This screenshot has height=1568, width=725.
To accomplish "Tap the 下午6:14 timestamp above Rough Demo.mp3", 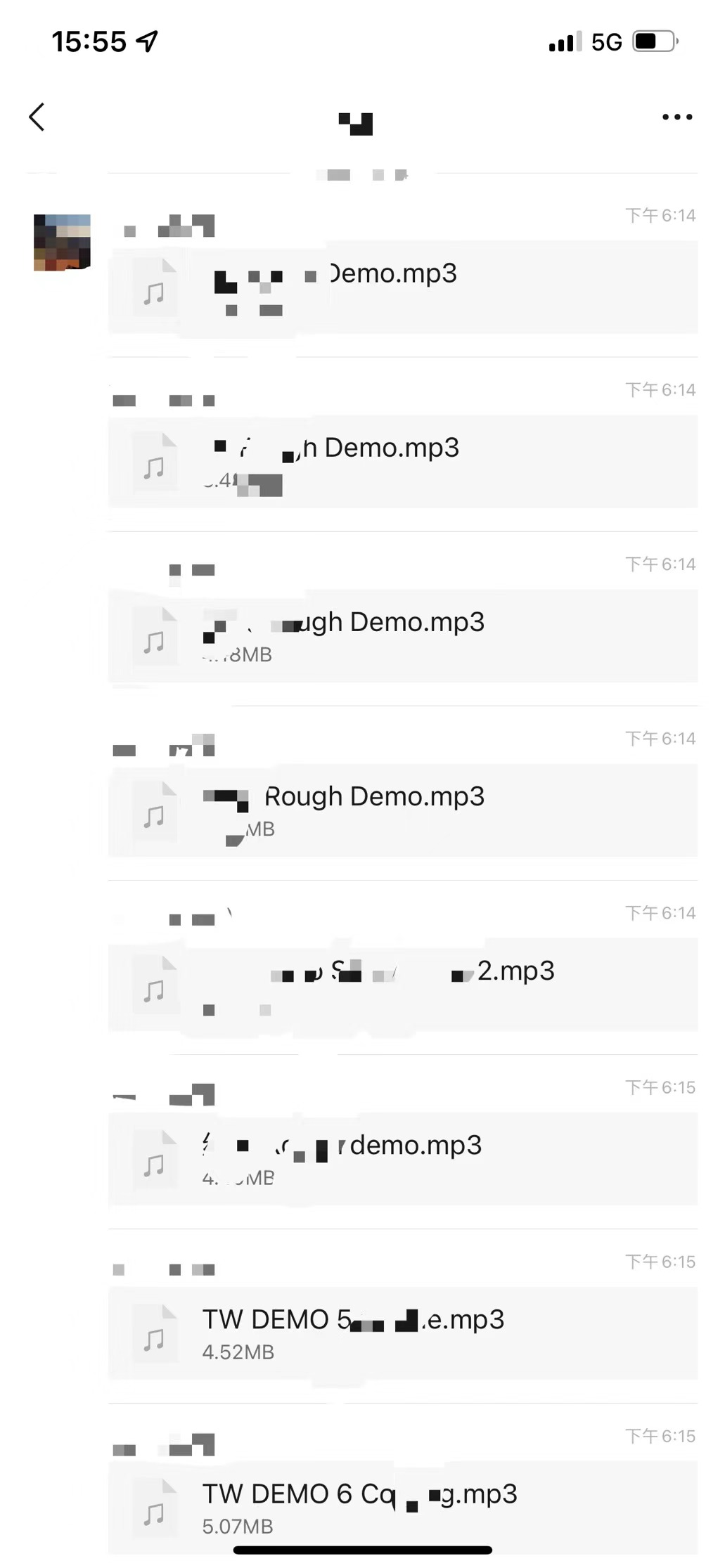I will tap(662, 738).
